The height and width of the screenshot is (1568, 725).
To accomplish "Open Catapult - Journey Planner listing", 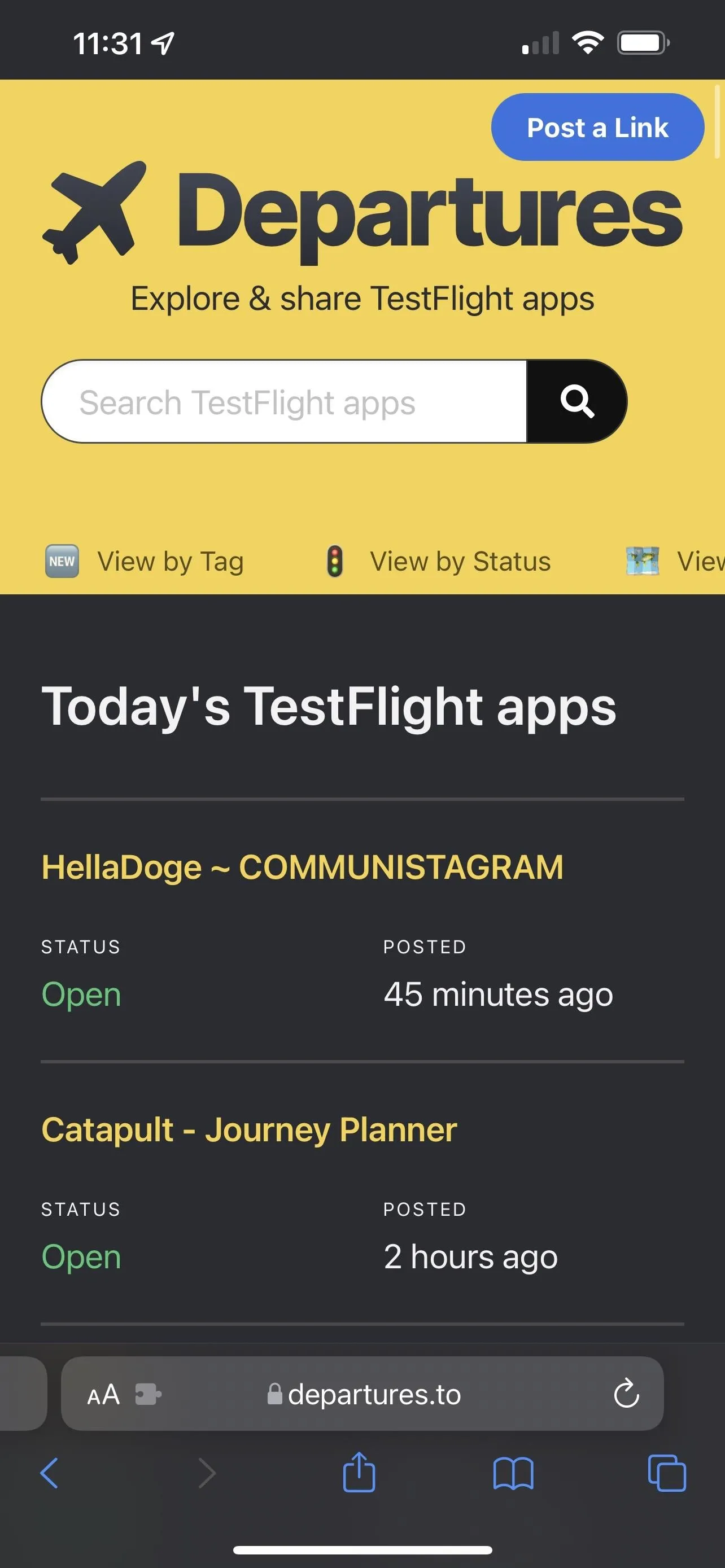I will 249,1130.
